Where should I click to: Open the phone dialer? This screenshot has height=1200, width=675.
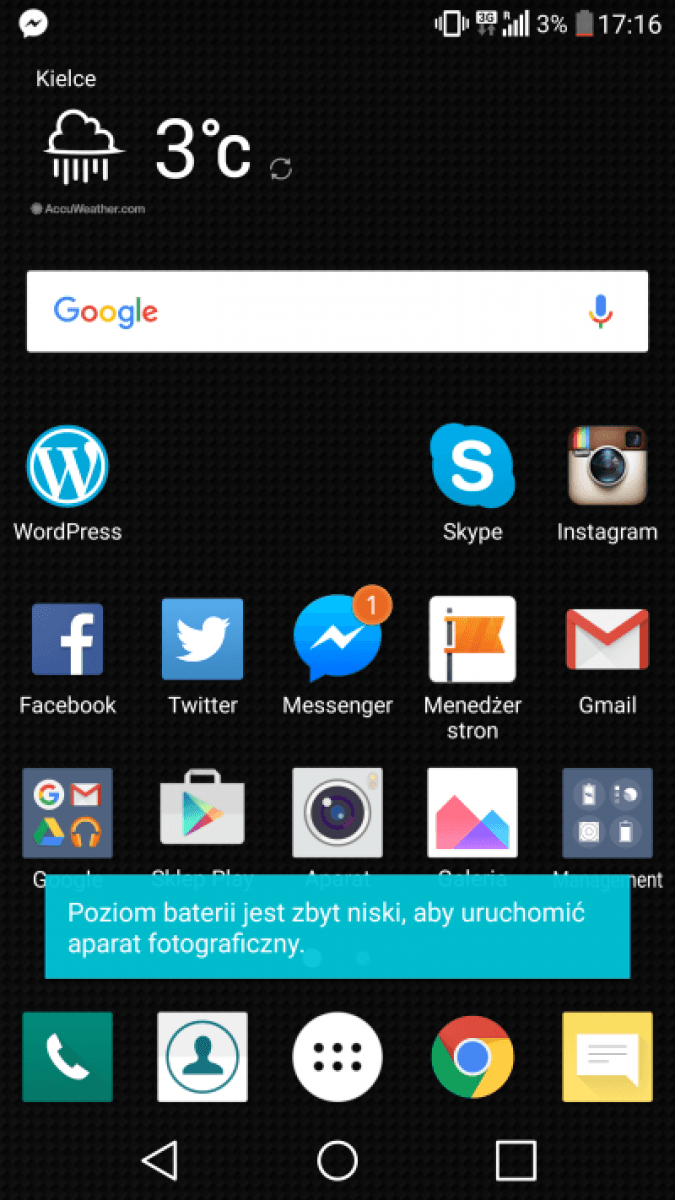[67, 1057]
